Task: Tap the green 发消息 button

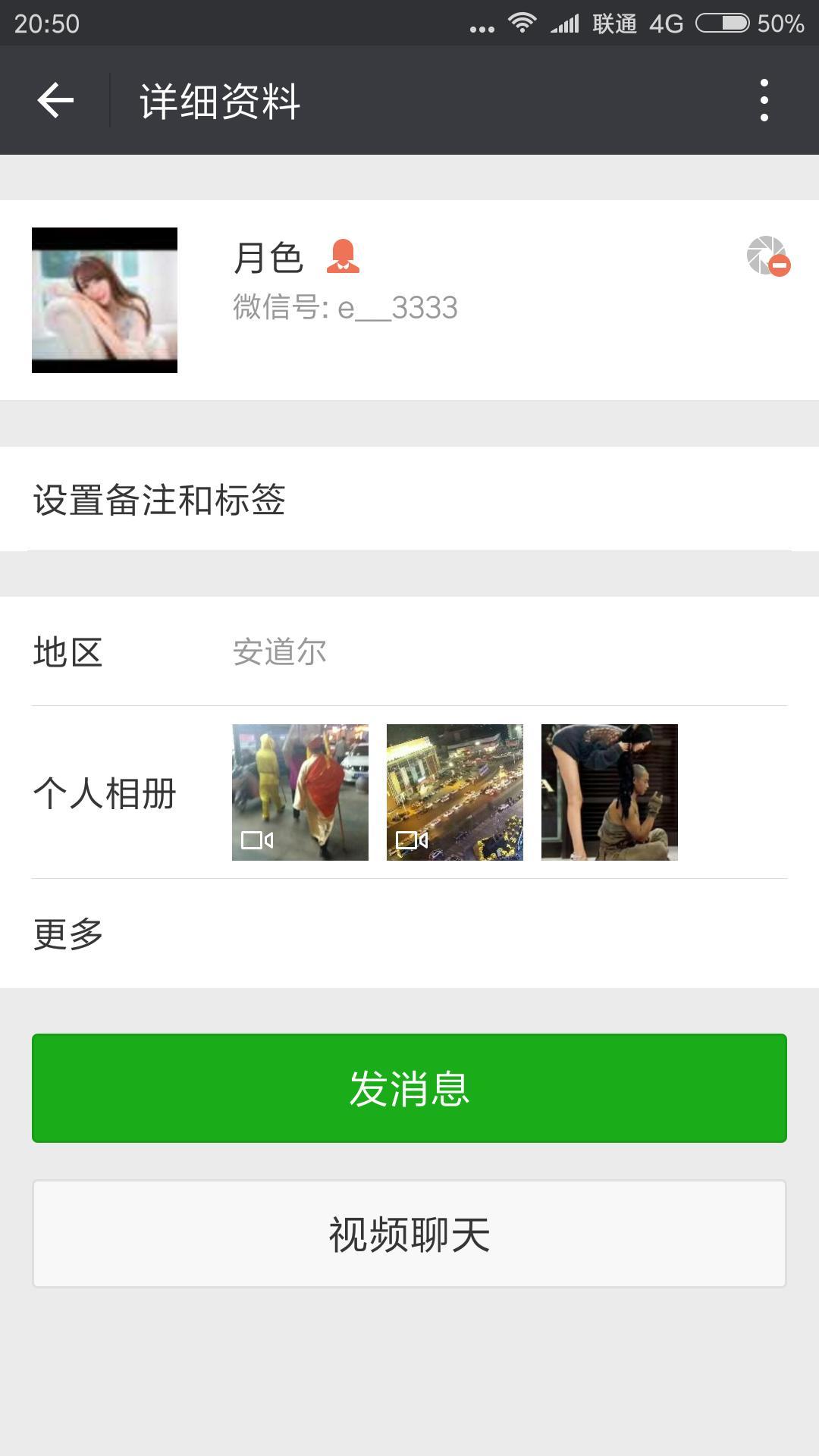Action: (409, 1088)
